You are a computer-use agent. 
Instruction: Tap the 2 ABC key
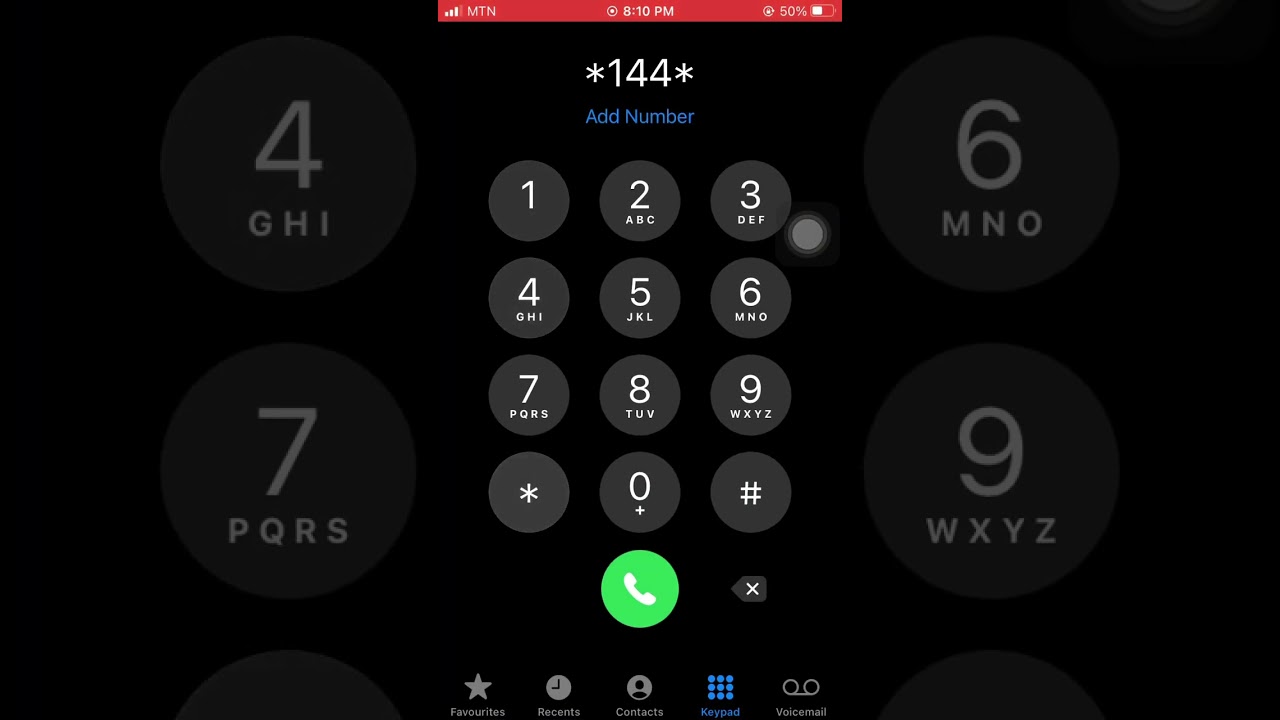pyautogui.click(x=640, y=200)
